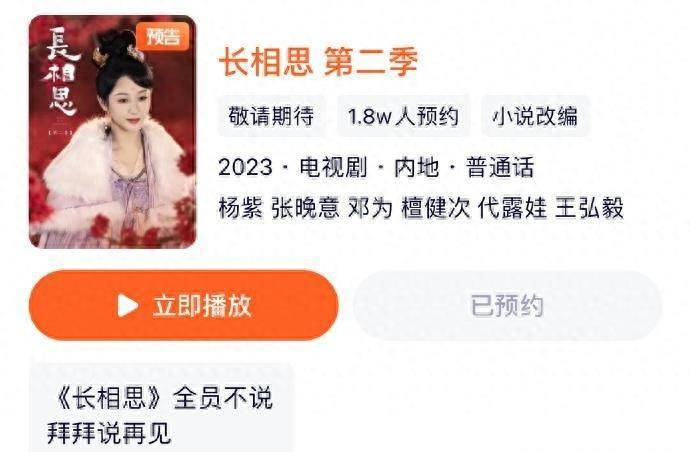This screenshot has height=452, width=690.
Task: Tap the 立即播放 play button
Action: [x=184, y=305]
